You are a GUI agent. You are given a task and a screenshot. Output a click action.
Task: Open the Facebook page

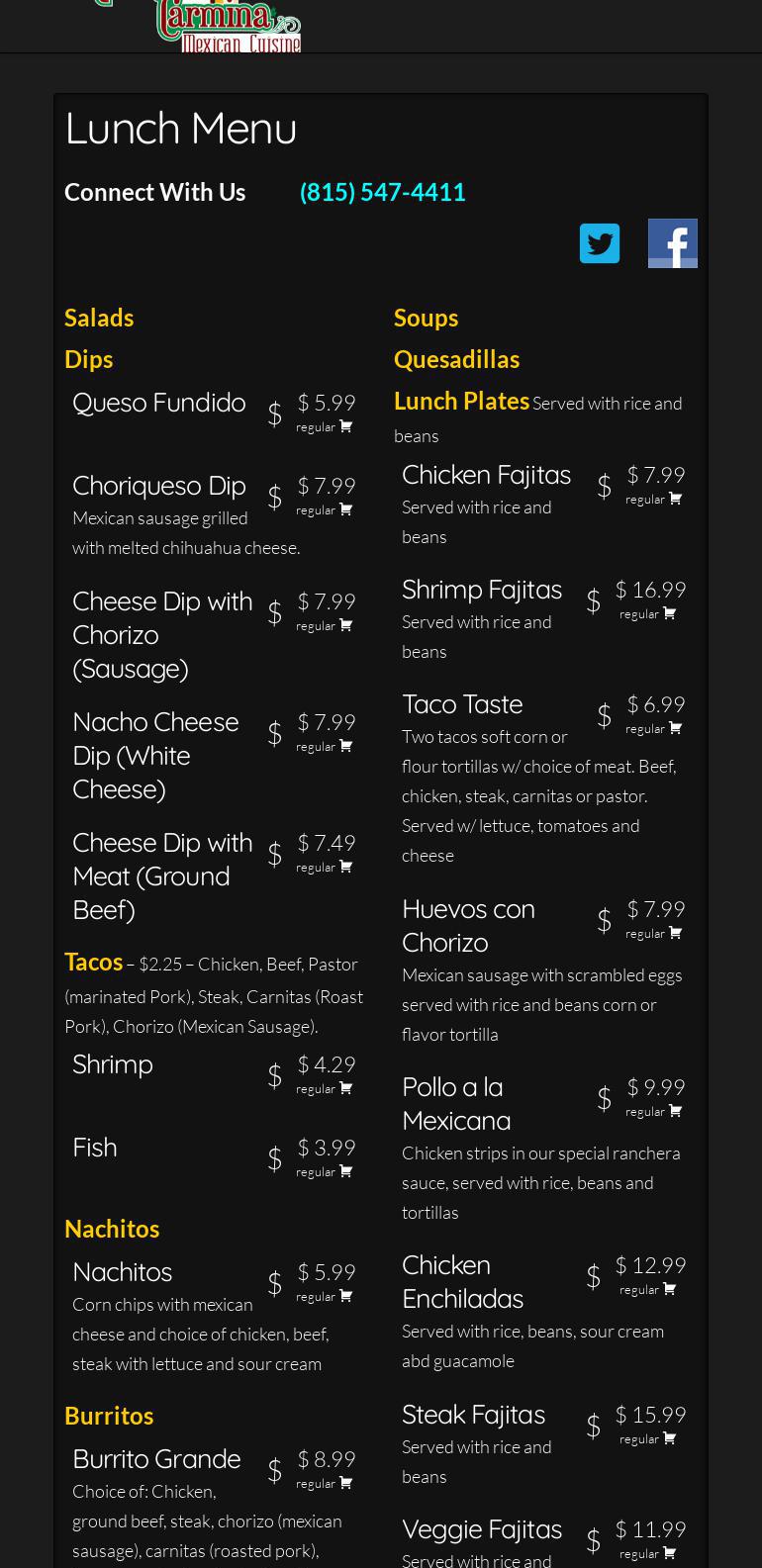673,243
